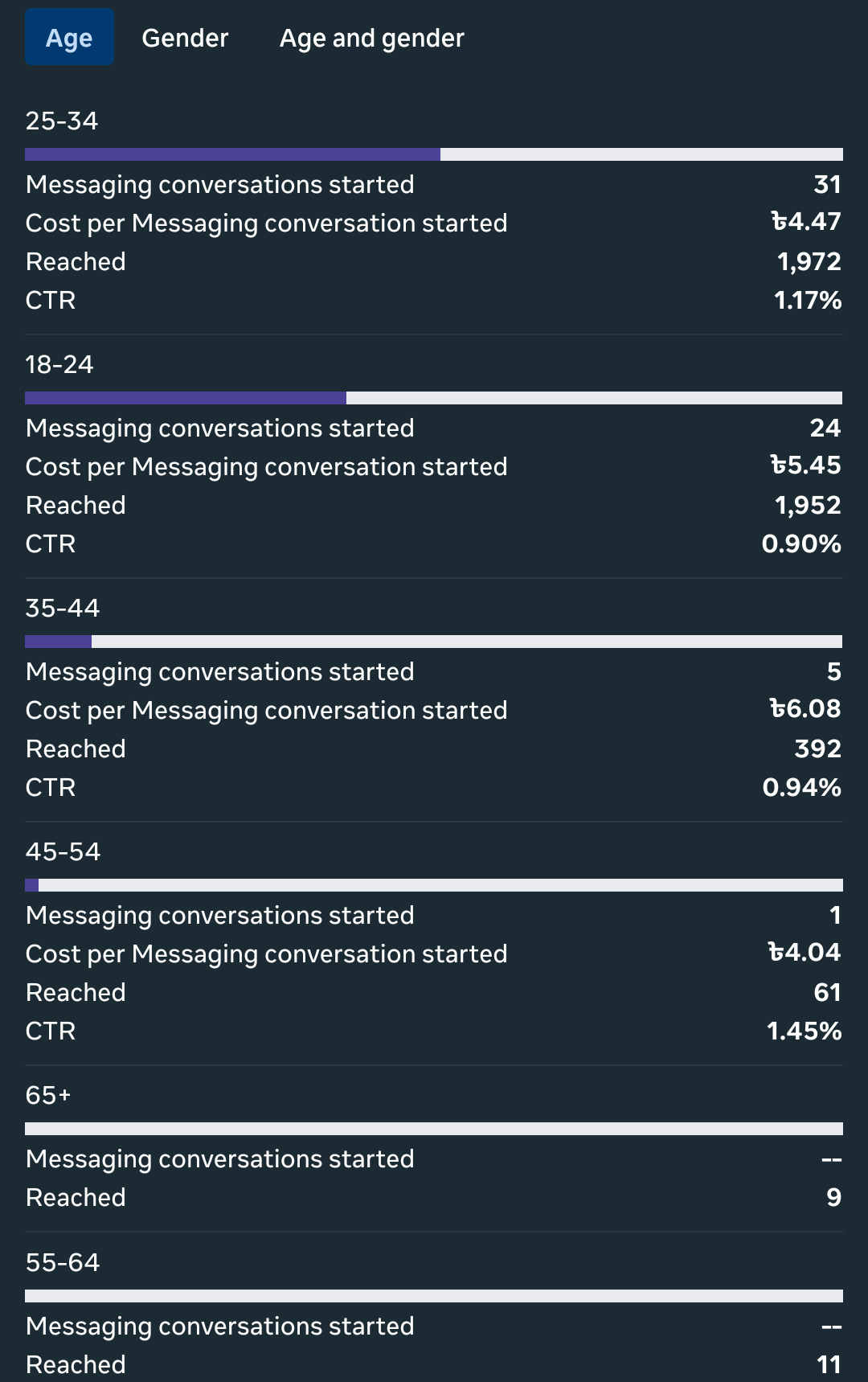
Task: Click the 45-54 age group header
Action: pos(63,851)
